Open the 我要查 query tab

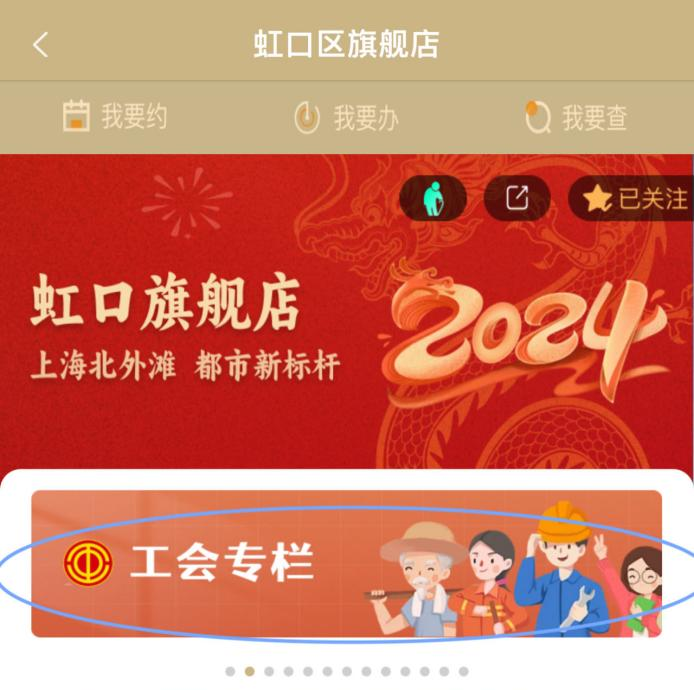(577, 118)
